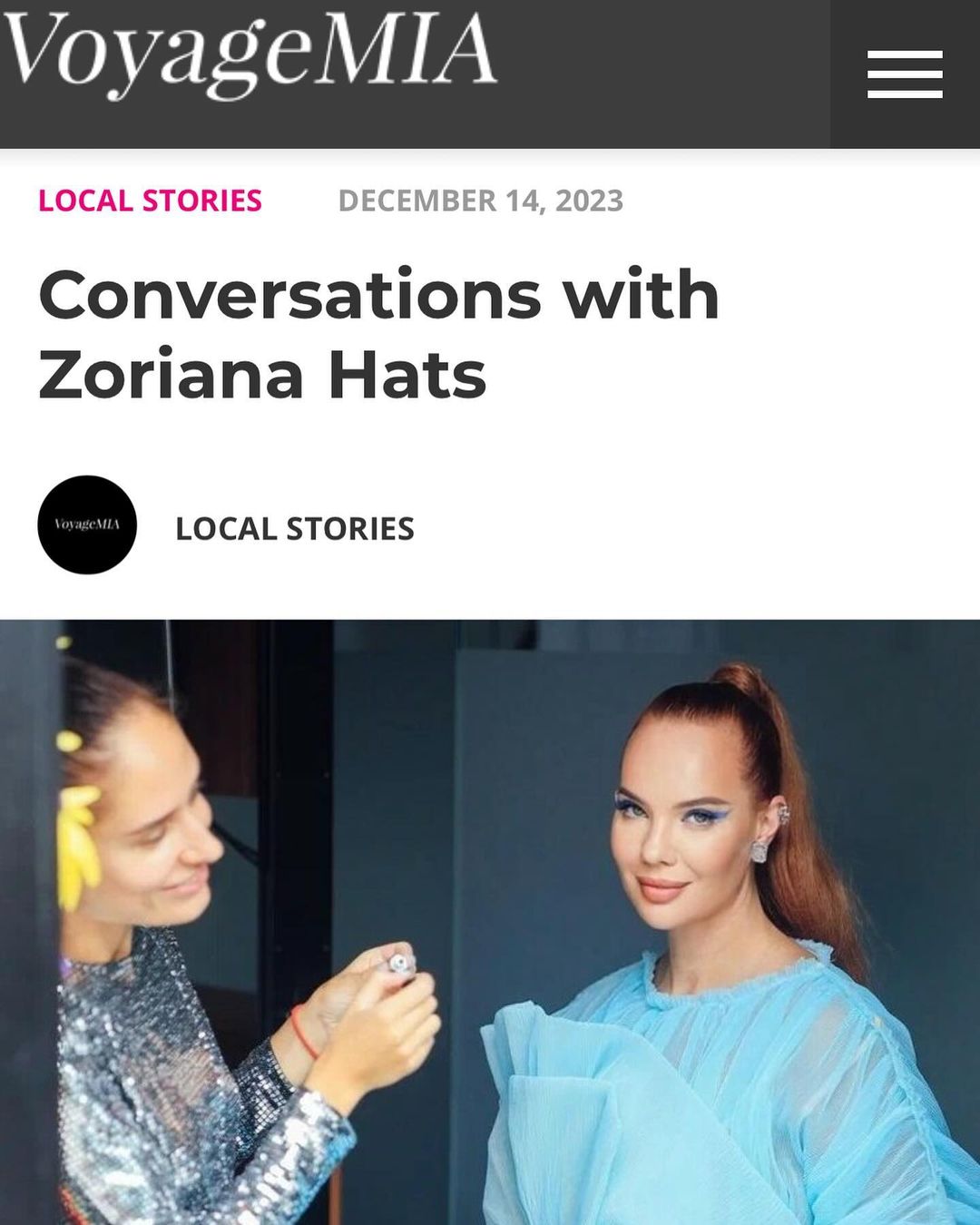Open the pink Local Stories category link
980x1225 pixels.
150,201
